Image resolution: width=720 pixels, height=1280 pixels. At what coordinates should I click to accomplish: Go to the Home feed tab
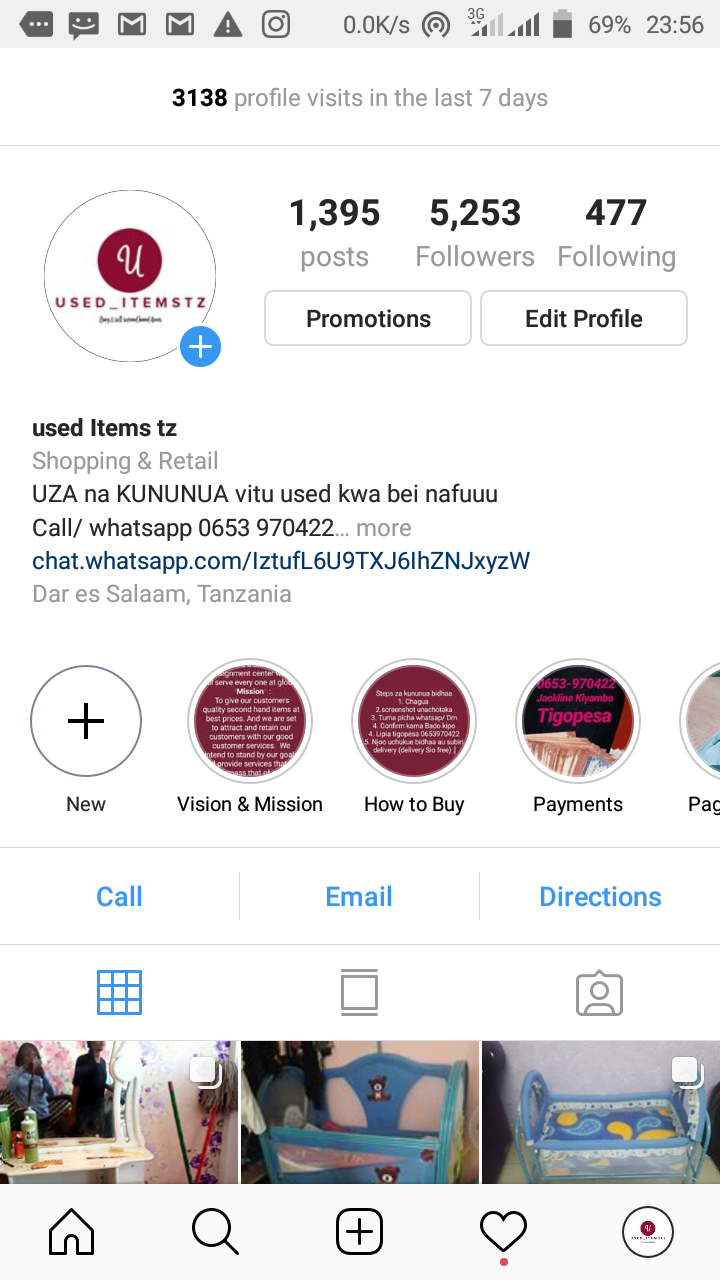point(72,1231)
